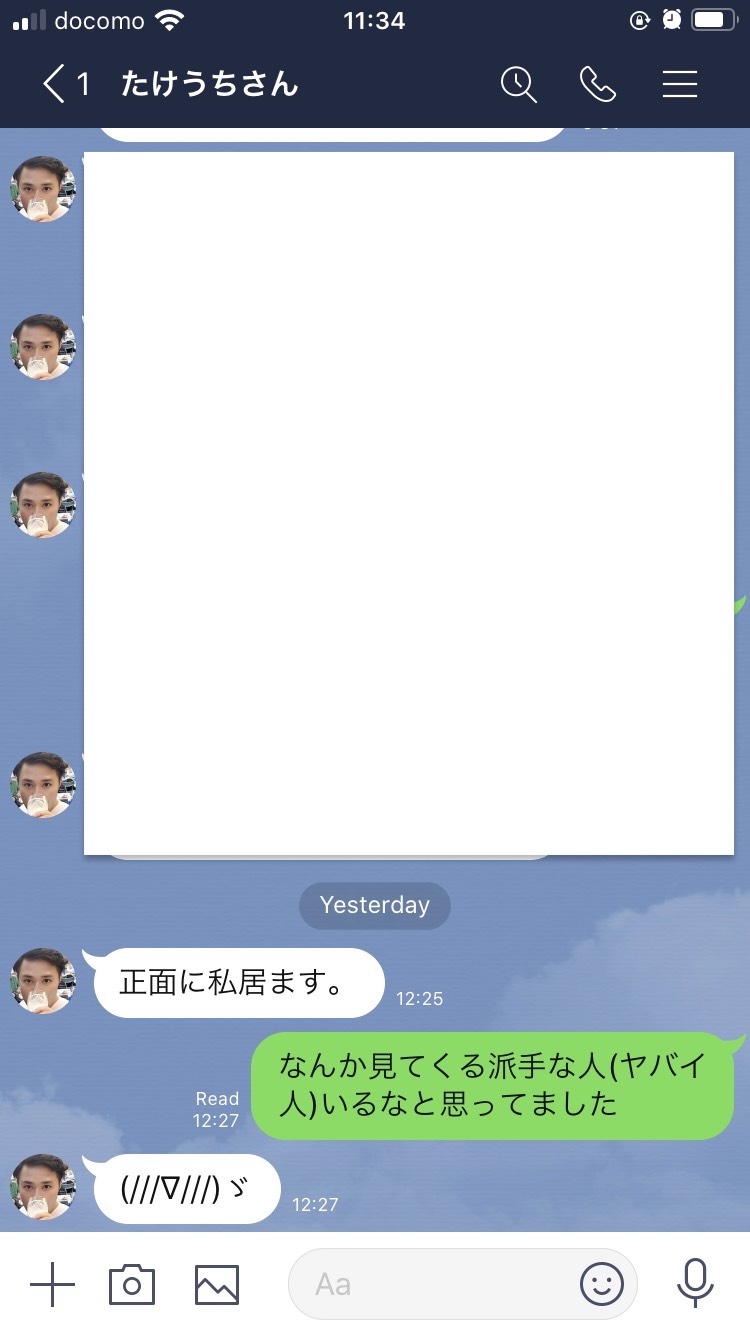Tap the avatar beside 正面に私居ます。
Screen dimensions: 750x1334
coord(43,981)
